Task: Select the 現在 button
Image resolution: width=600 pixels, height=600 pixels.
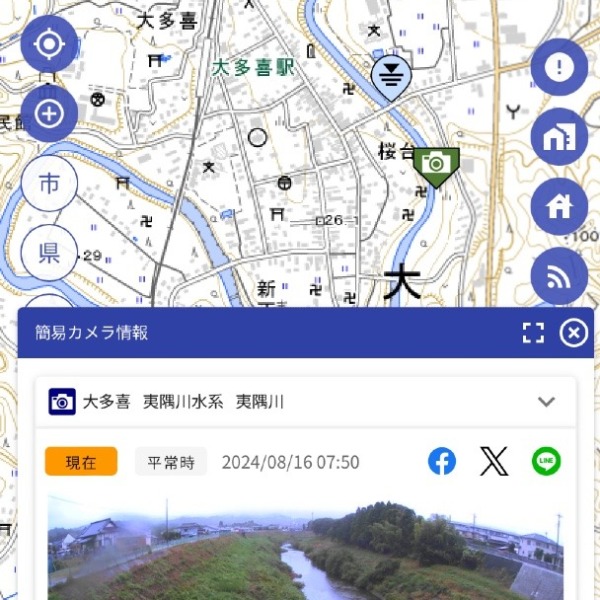Action: click(81, 462)
